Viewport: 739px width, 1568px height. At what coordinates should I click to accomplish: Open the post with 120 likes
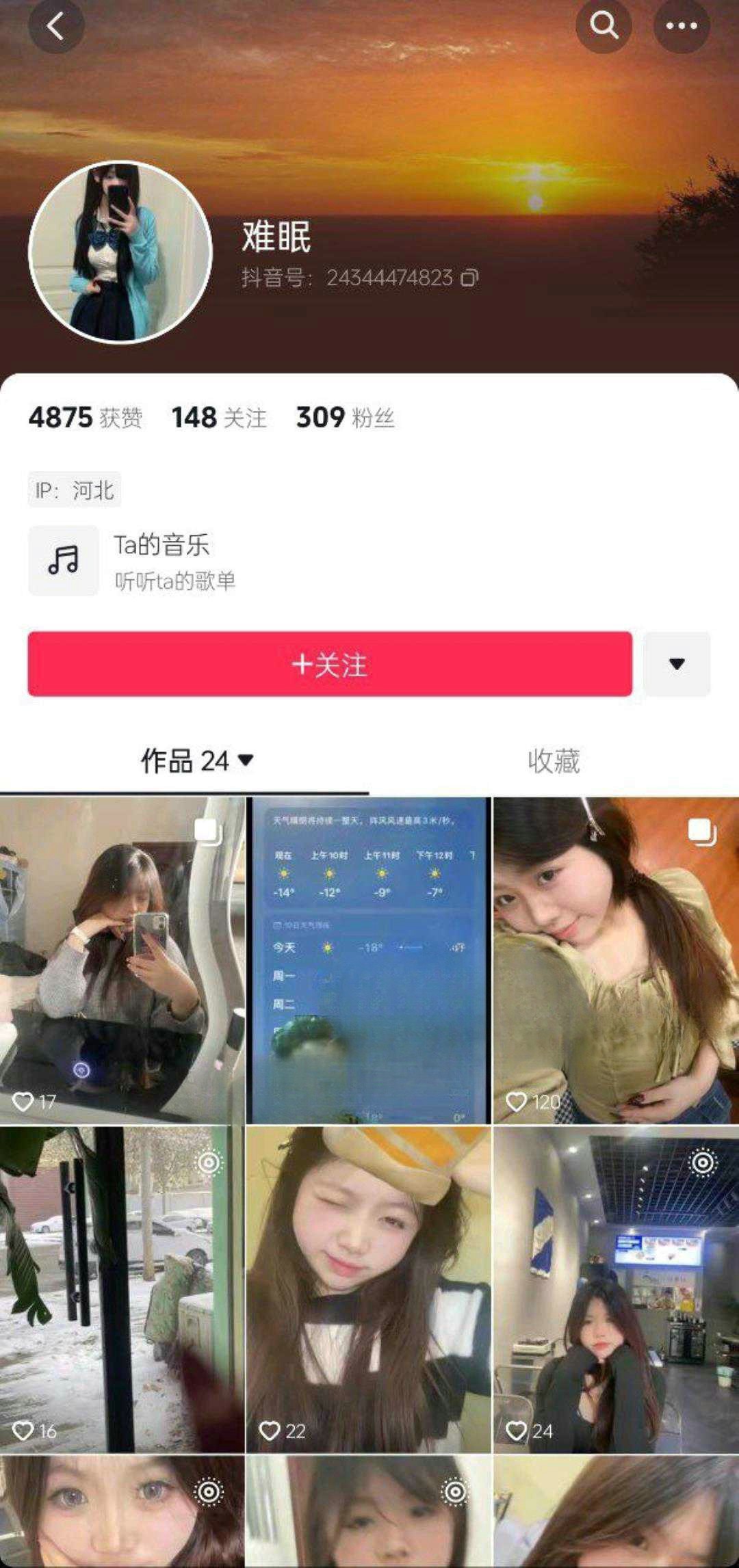(x=616, y=960)
